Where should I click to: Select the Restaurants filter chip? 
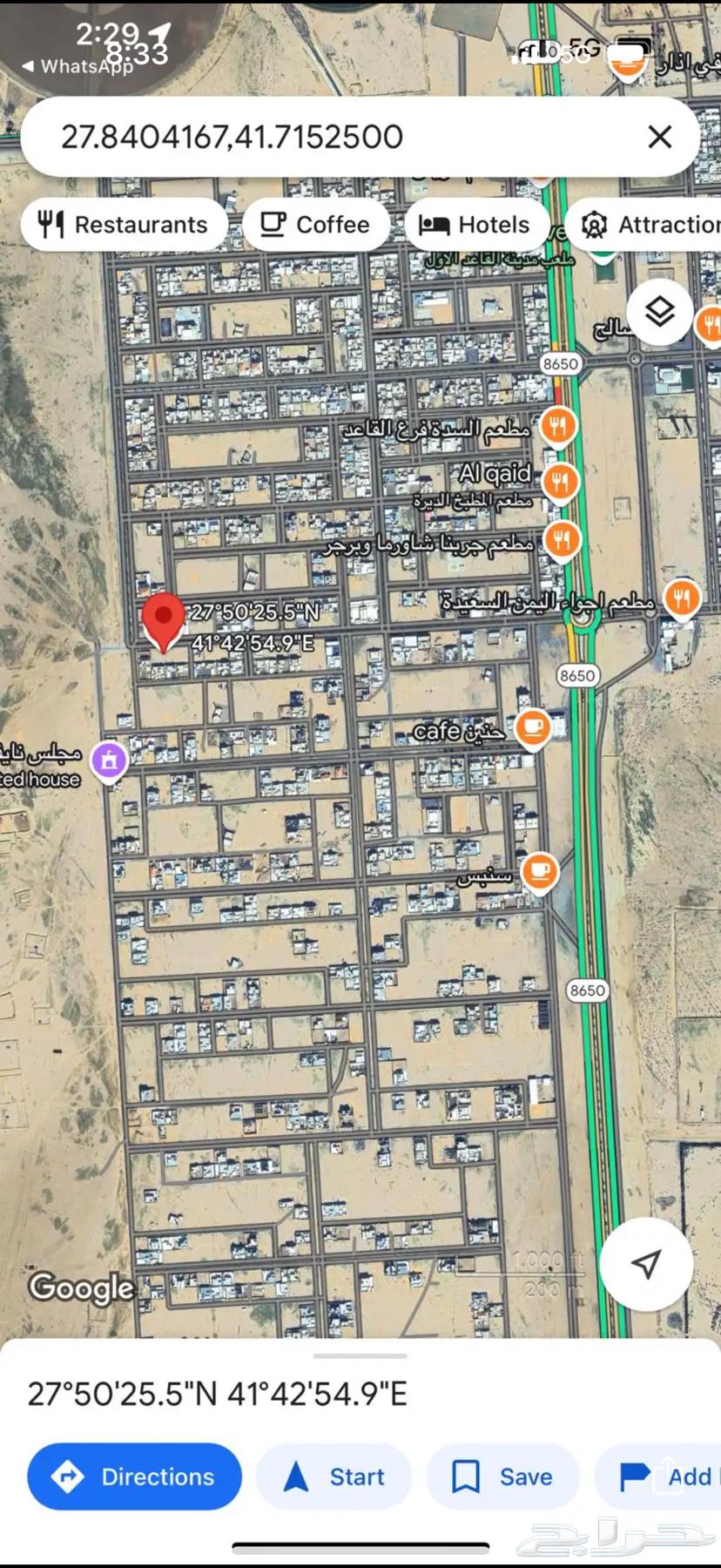click(124, 225)
